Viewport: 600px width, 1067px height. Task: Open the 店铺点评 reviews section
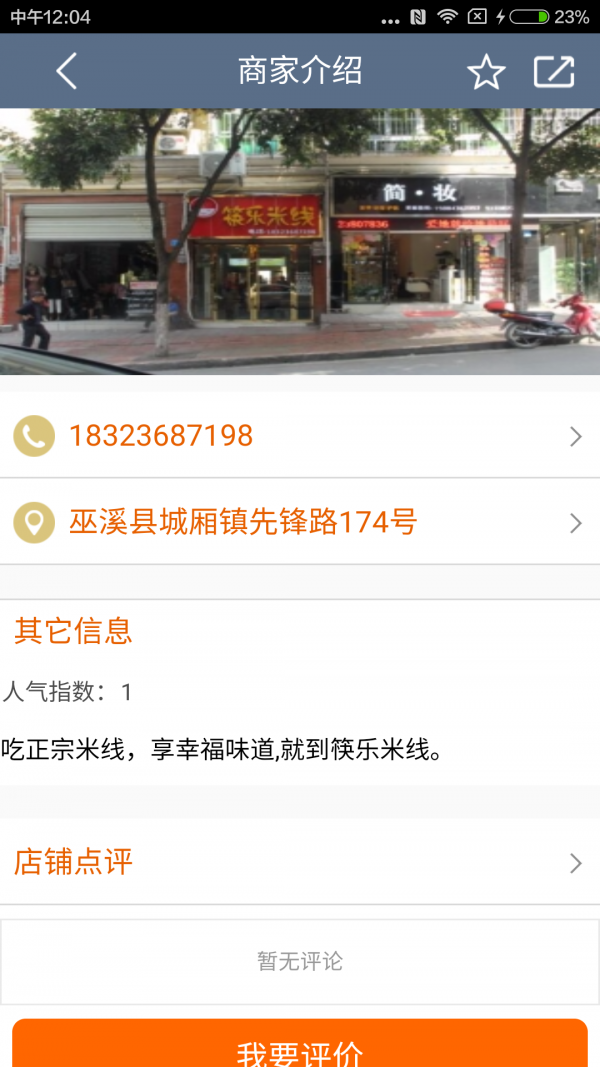pyautogui.click(x=300, y=862)
